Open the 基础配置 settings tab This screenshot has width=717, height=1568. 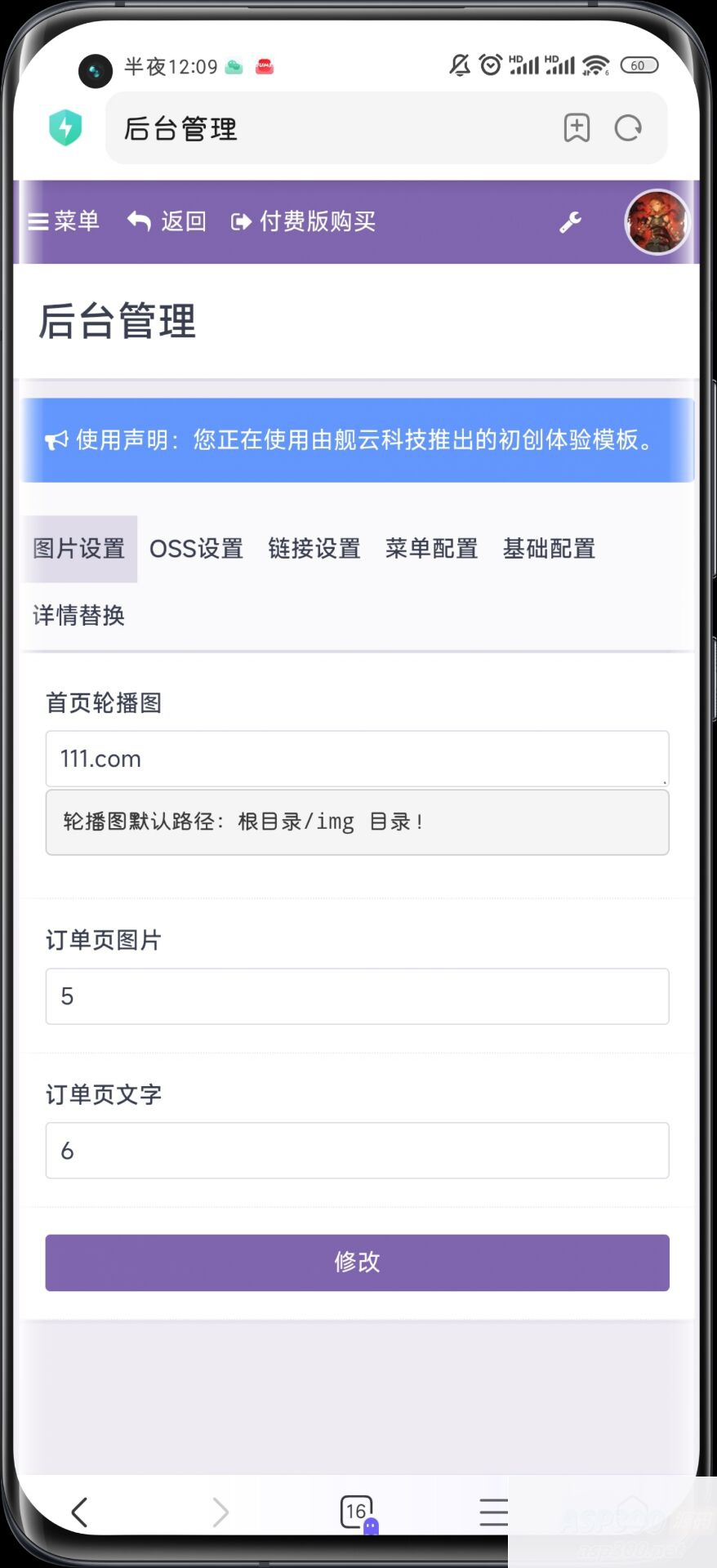pos(549,549)
